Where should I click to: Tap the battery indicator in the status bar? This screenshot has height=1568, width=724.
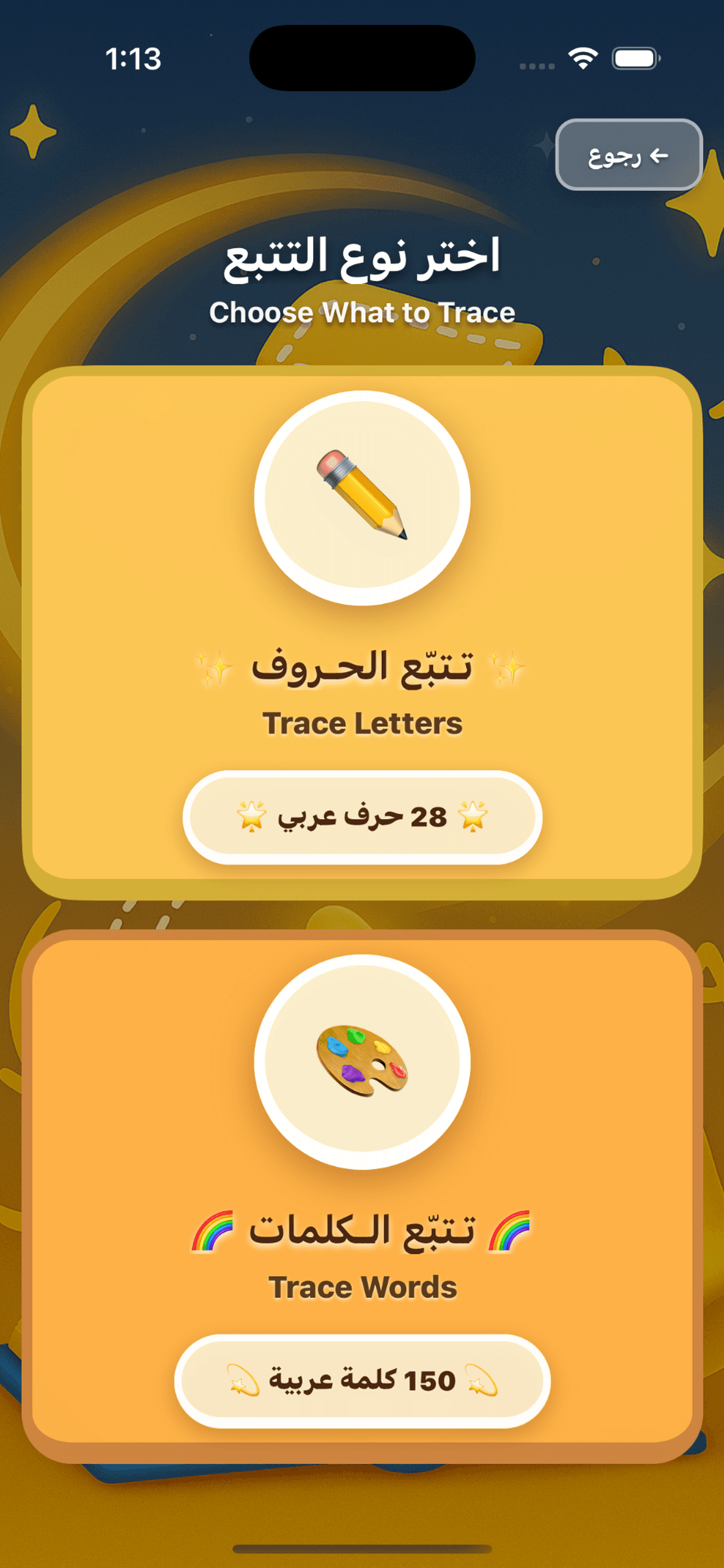click(635, 59)
